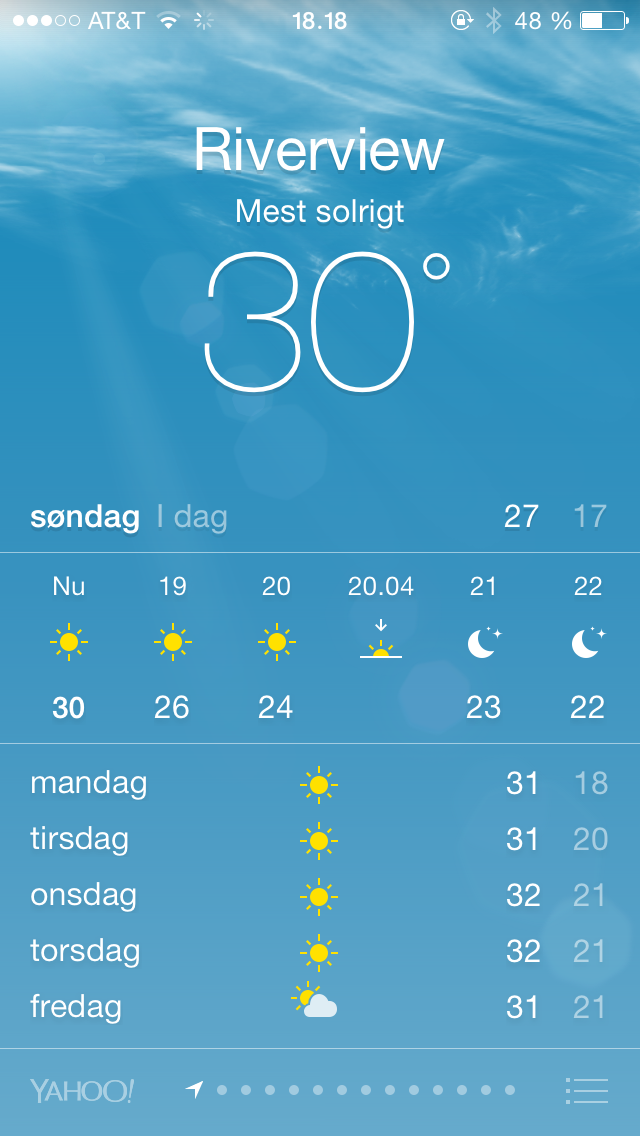
Task: Open the city list menu icon
Action: pyautogui.click(x=586, y=1090)
